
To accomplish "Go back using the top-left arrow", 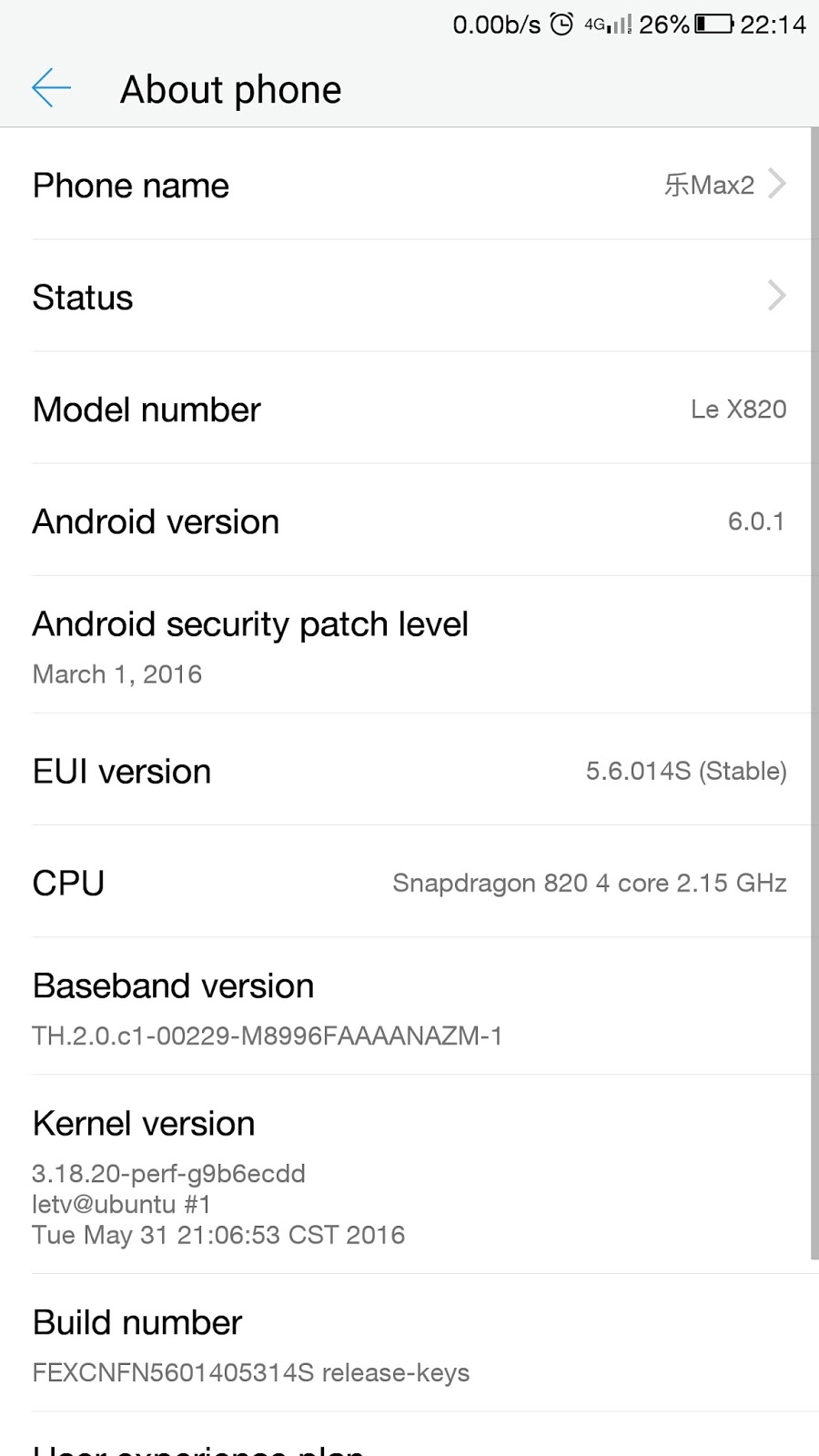I will point(51,88).
